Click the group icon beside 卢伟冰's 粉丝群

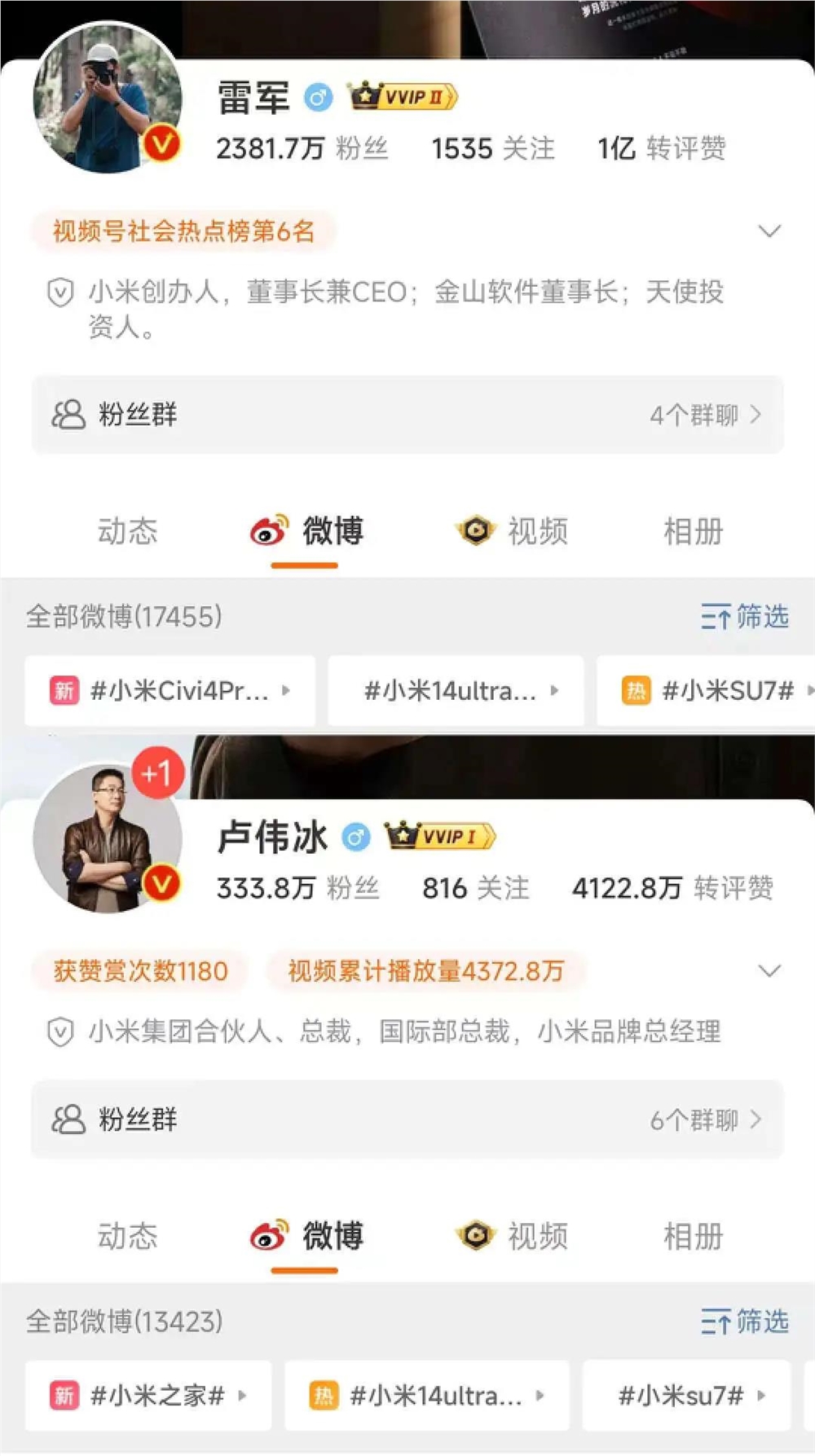coord(69,1119)
